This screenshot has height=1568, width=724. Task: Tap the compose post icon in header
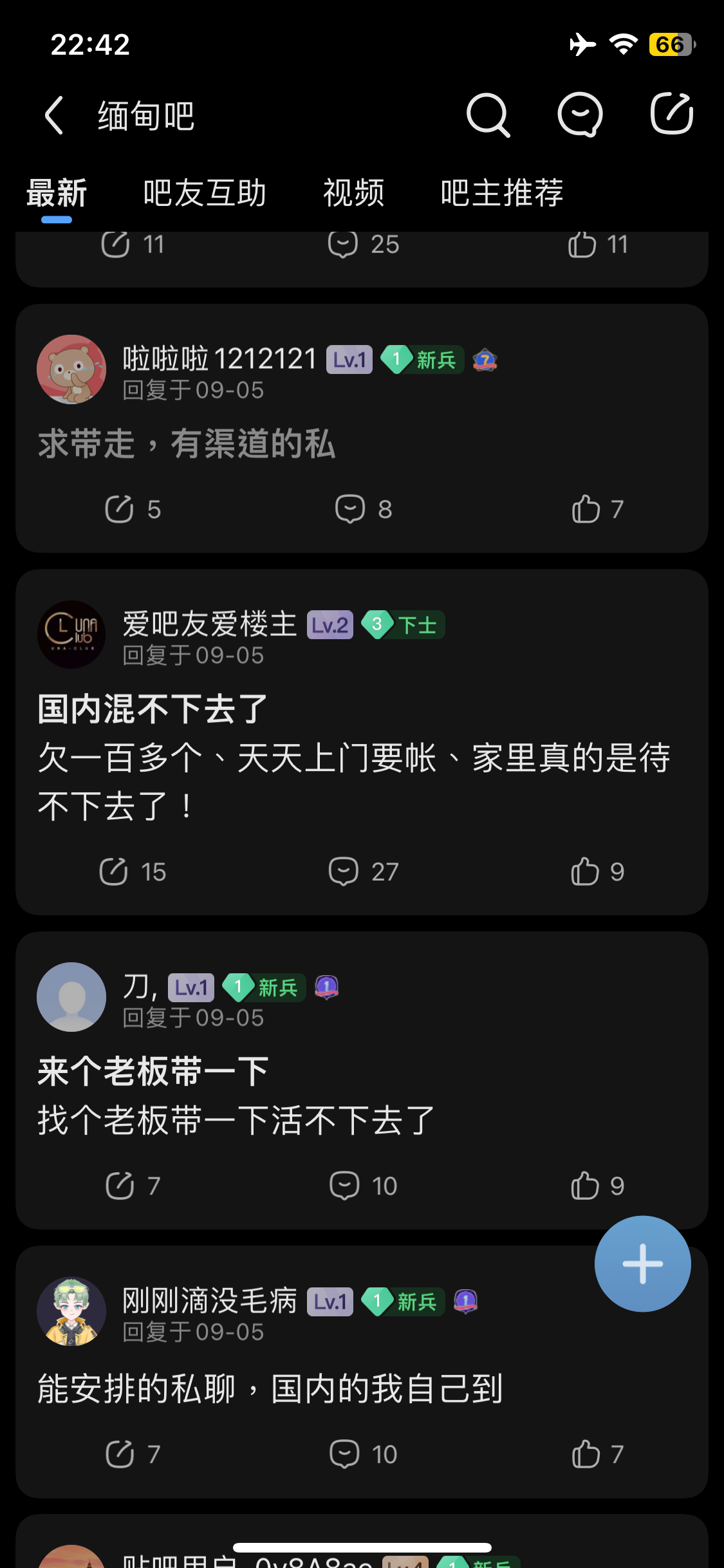tap(671, 115)
